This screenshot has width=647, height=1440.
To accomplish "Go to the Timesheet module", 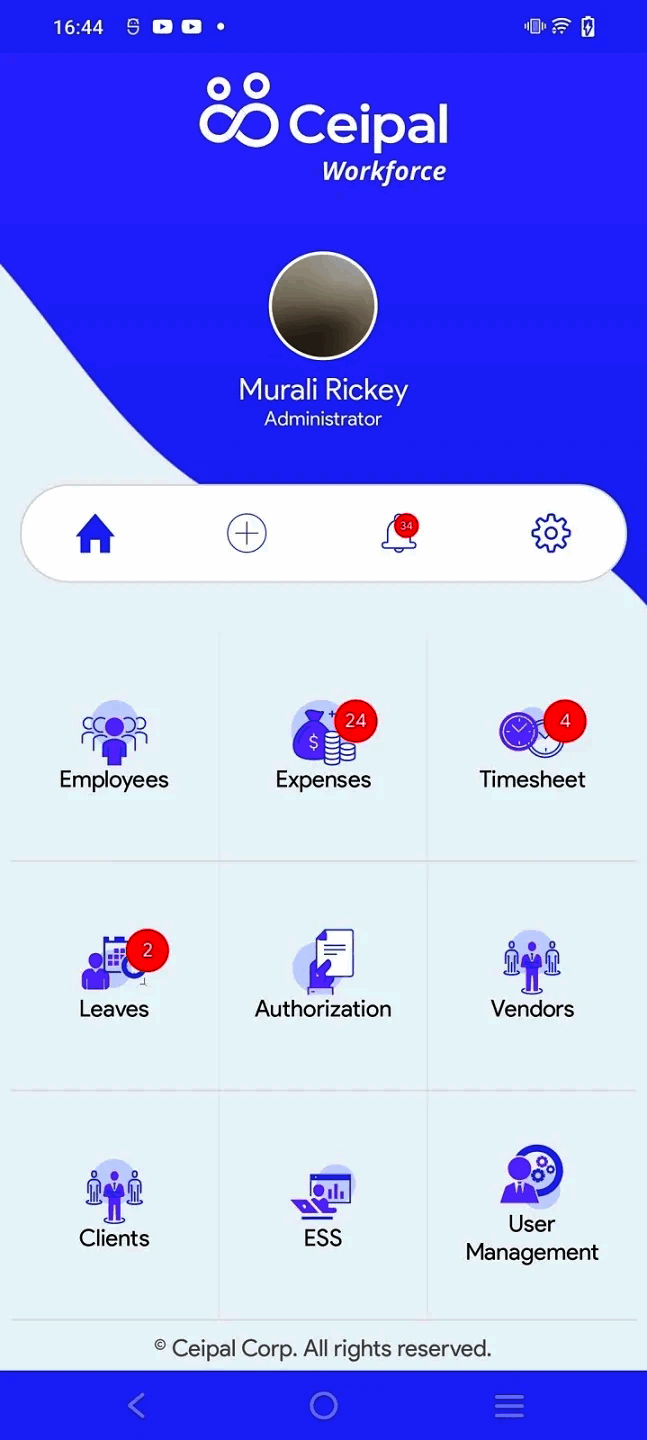I will point(532,748).
